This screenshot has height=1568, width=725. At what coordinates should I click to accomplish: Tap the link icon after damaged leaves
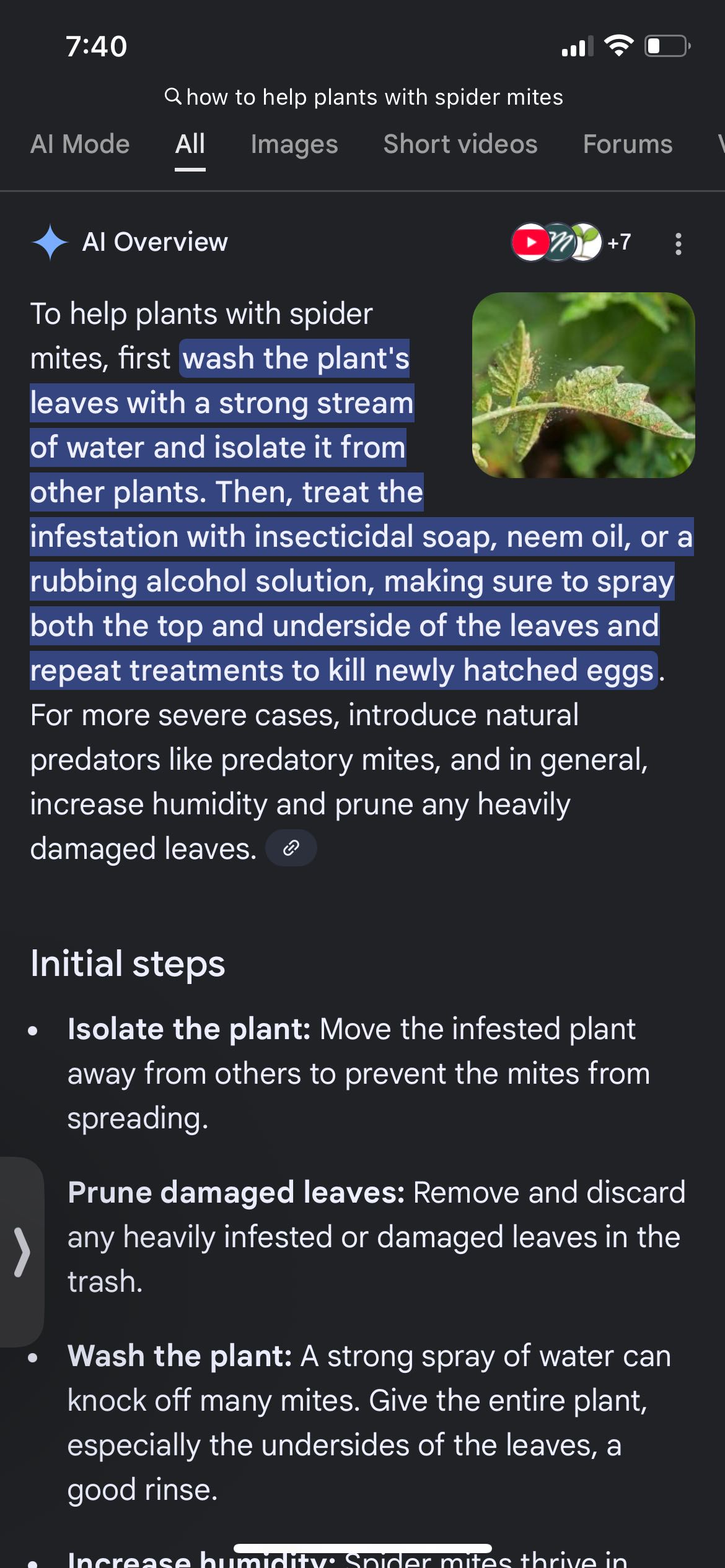pos(291,848)
